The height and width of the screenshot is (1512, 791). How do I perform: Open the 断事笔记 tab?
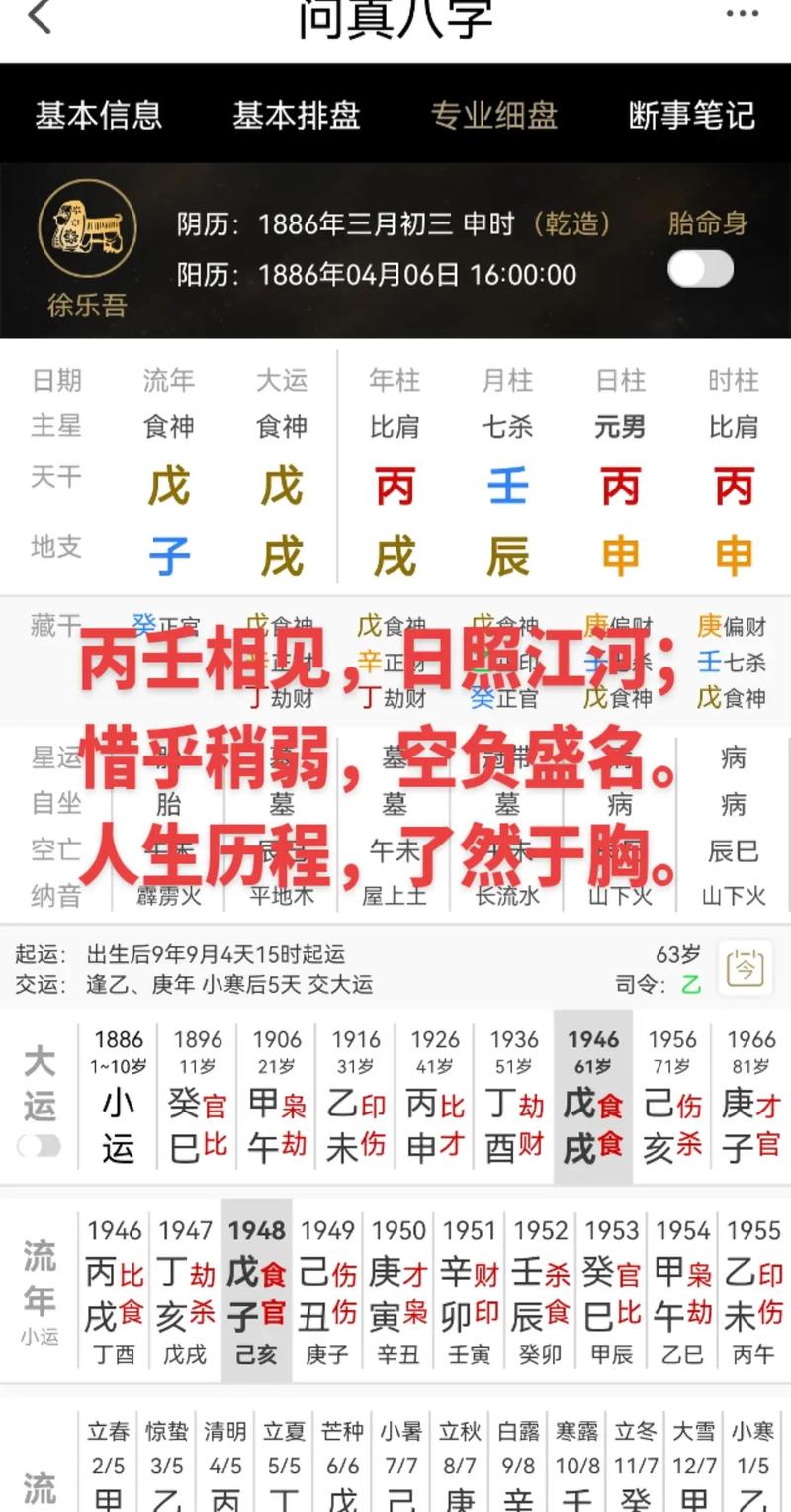click(692, 115)
